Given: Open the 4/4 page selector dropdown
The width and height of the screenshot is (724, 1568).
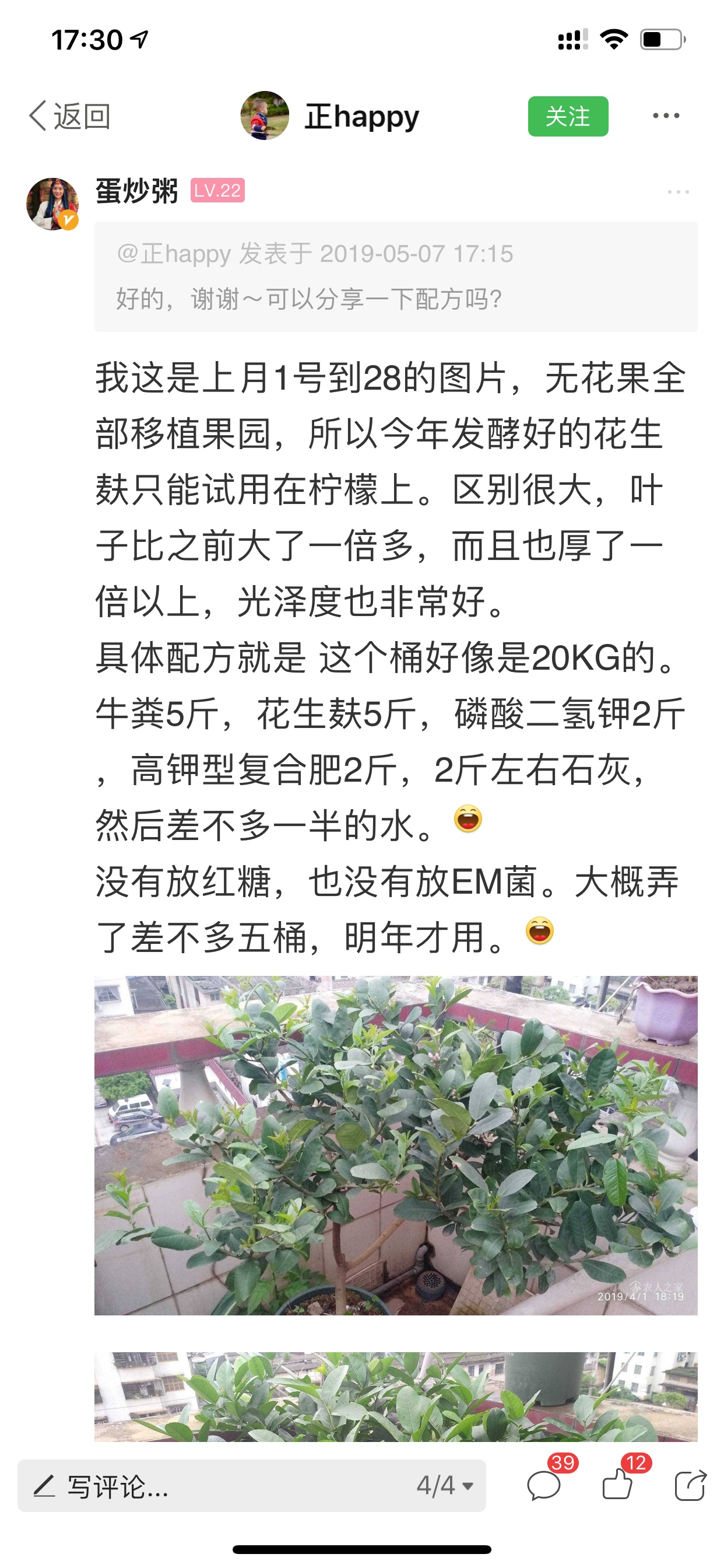Looking at the screenshot, I should [x=445, y=1486].
